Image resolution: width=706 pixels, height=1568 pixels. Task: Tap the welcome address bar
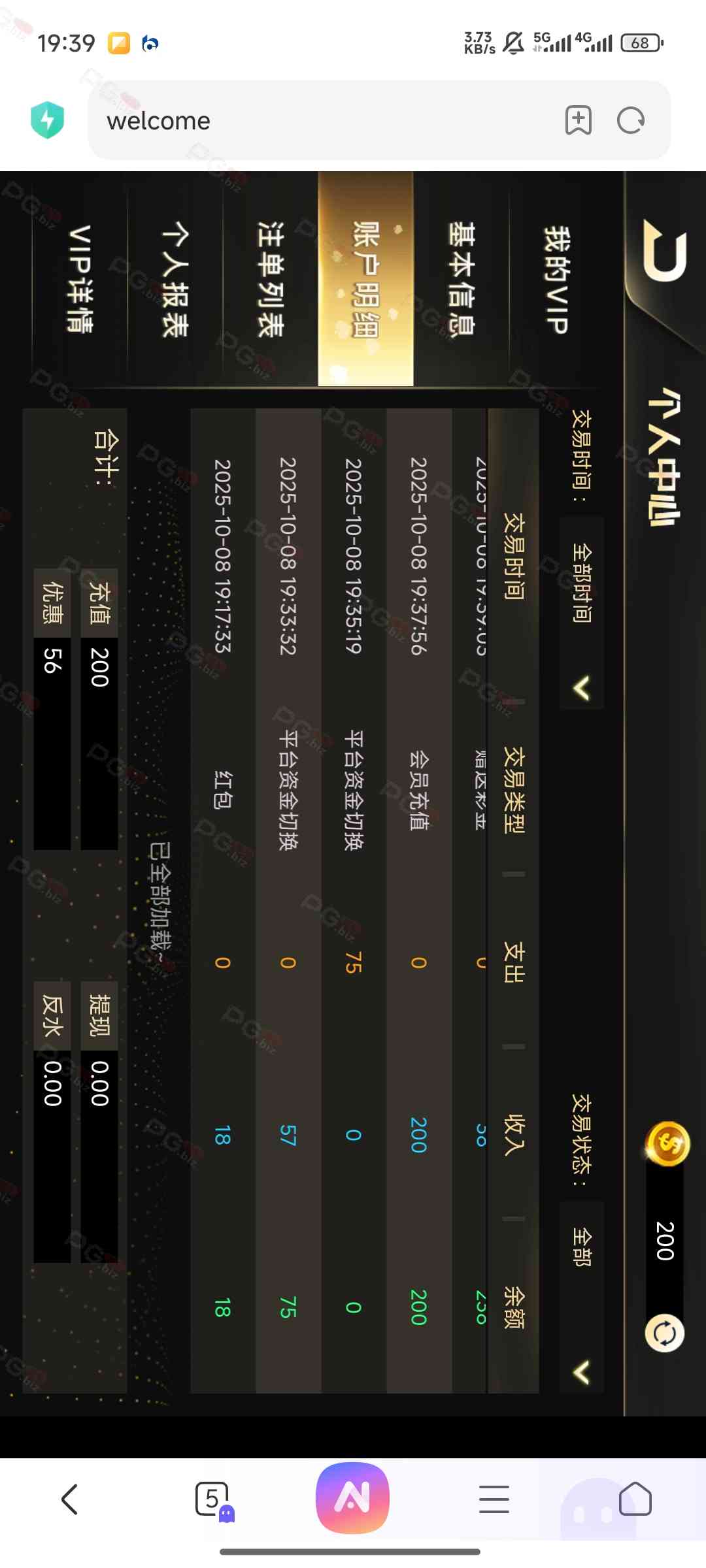[x=327, y=121]
